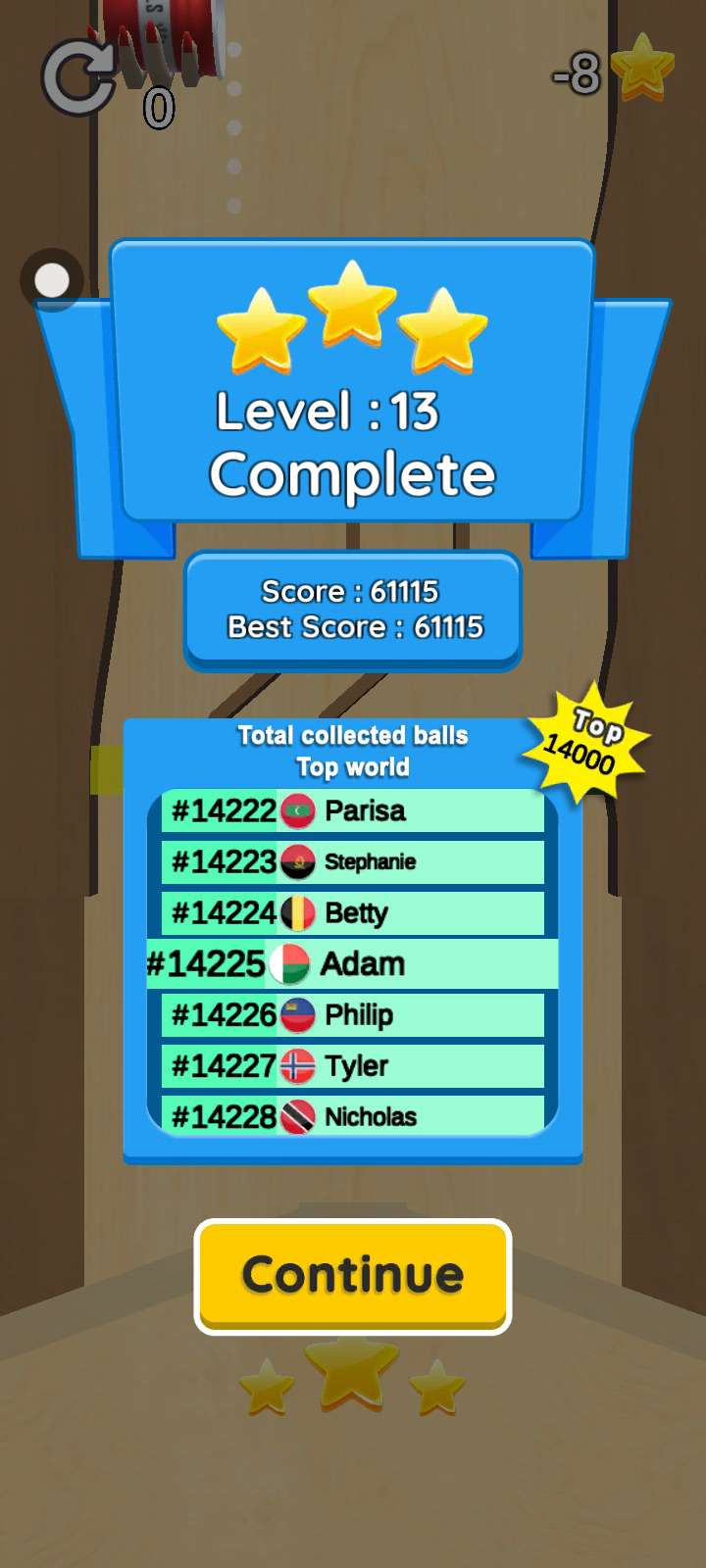
Task: Tap Continue to proceed to next level
Action: tap(353, 1276)
